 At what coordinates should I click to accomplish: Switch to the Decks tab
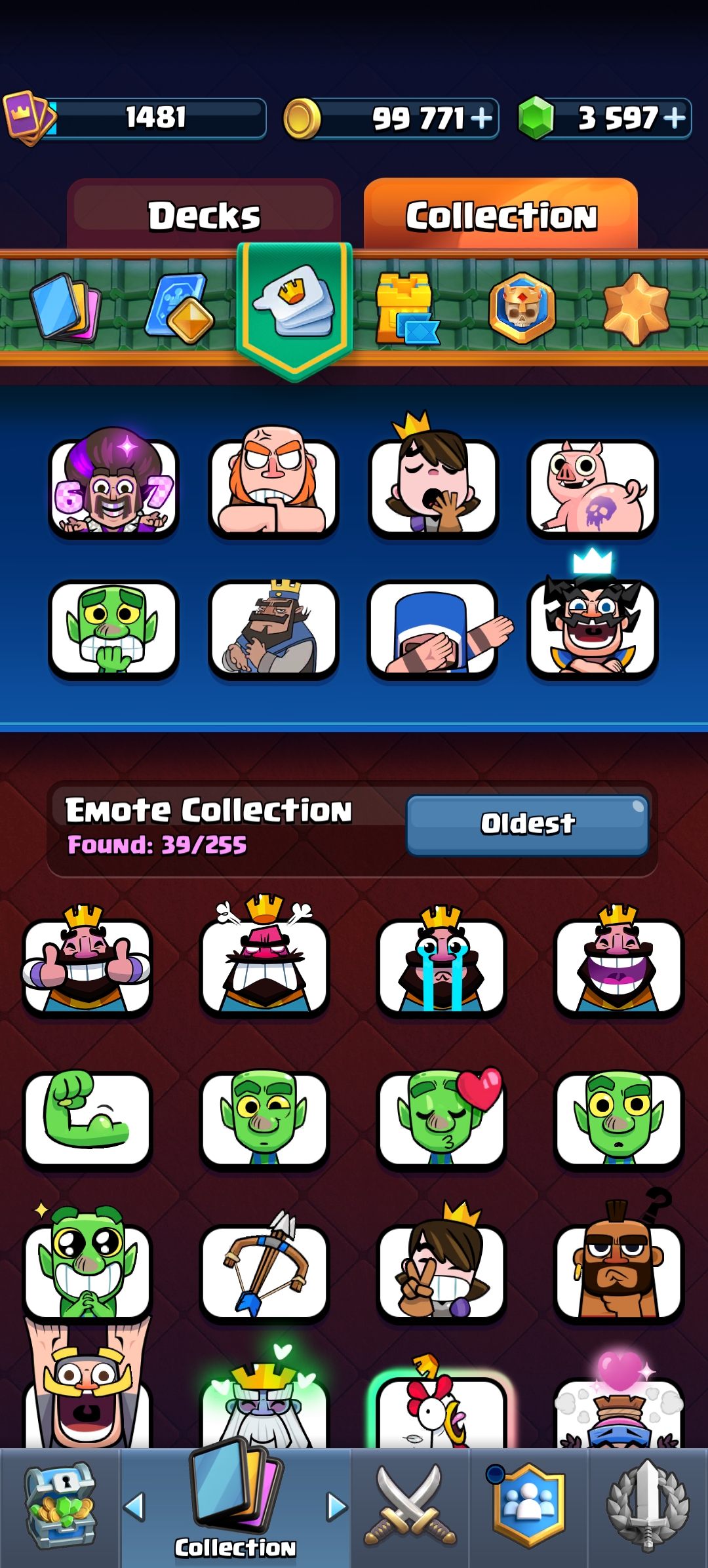(204, 214)
